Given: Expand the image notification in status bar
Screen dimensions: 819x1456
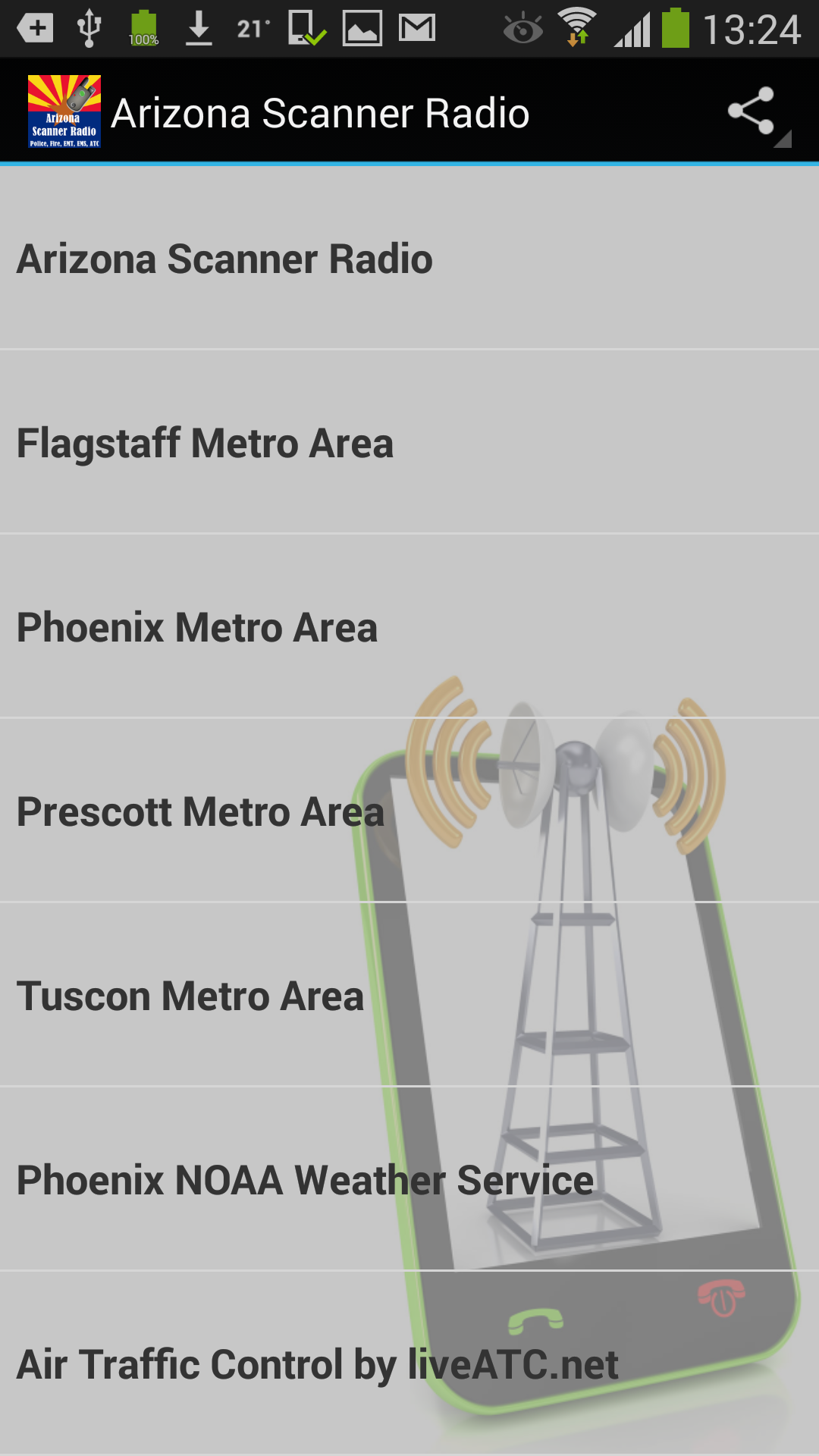Looking at the screenshot, I should click(362, 27).
